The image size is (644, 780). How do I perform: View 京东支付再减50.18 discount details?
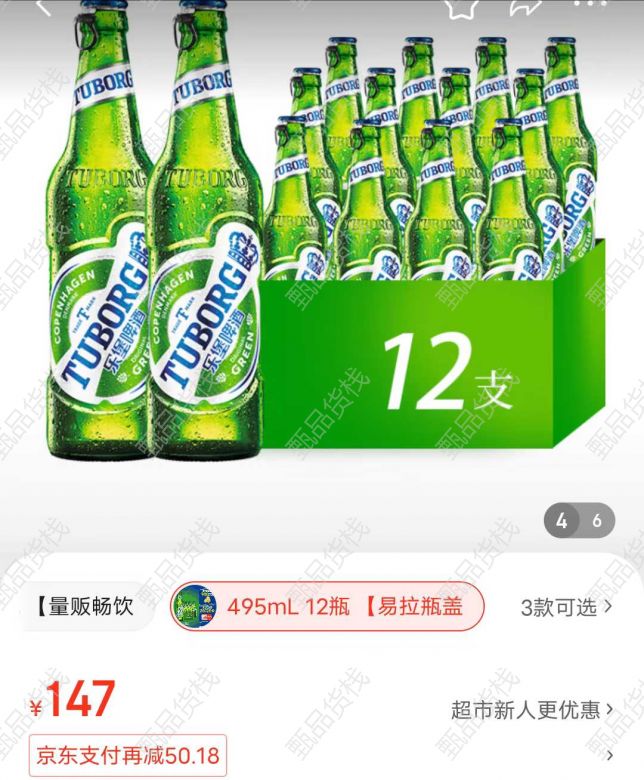[x=127, y=755]
